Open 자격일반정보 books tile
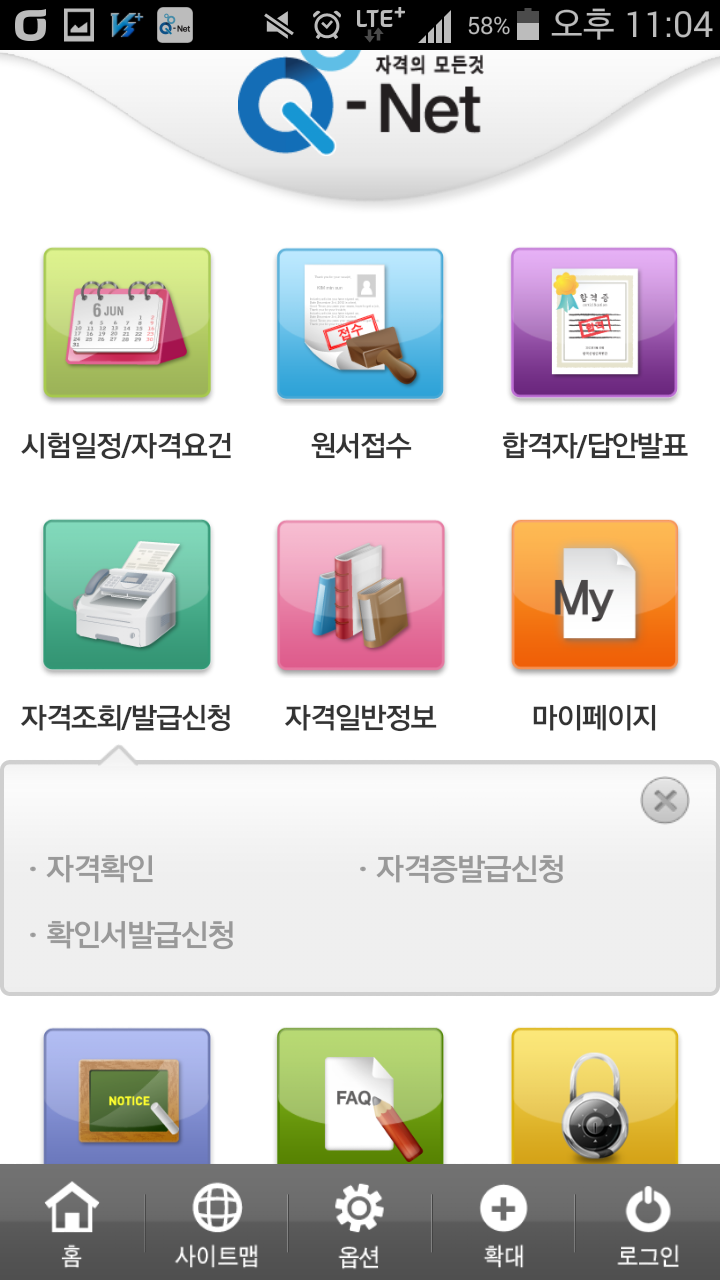 (x=360, y=595)
